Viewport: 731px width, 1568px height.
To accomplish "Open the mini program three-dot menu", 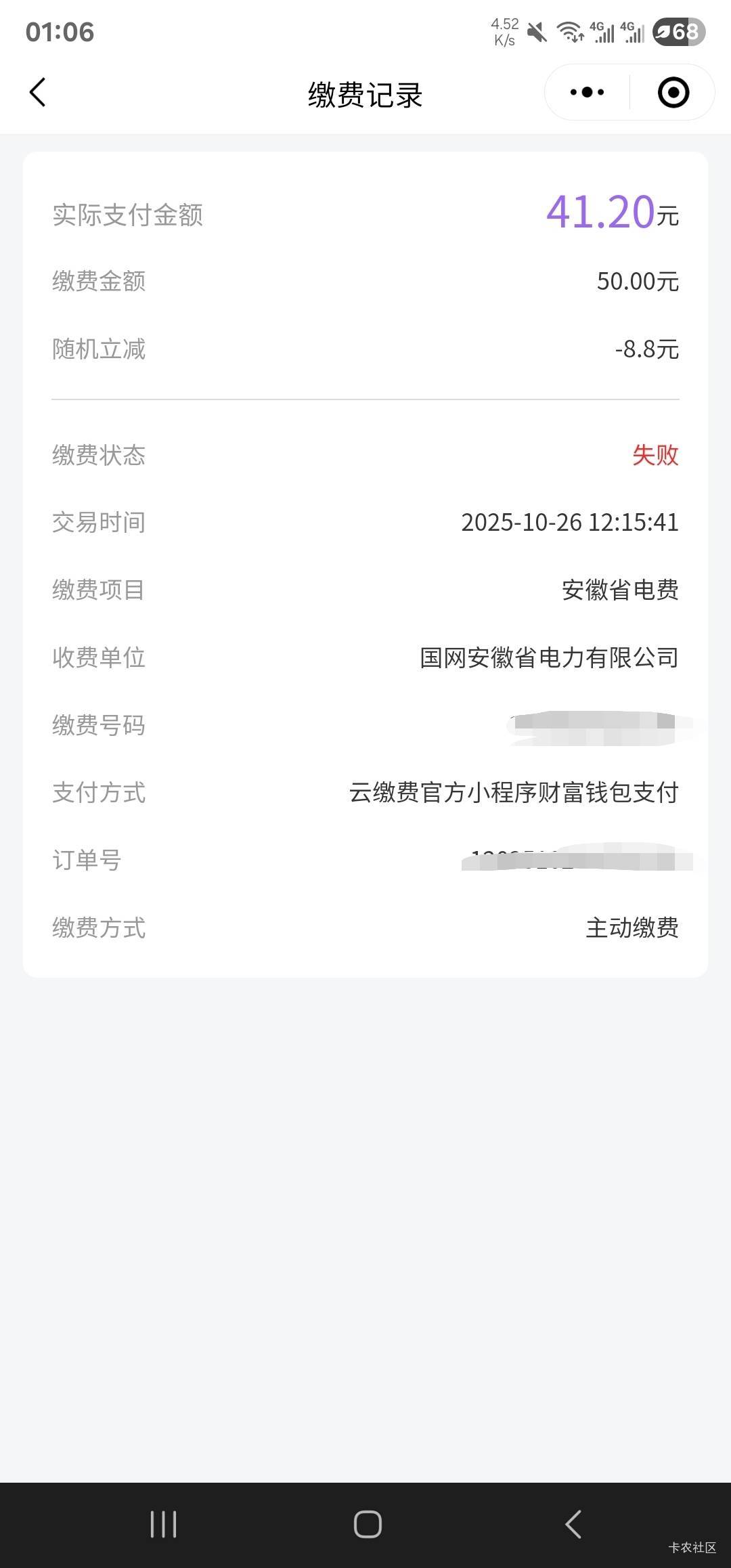I will 587,93.
